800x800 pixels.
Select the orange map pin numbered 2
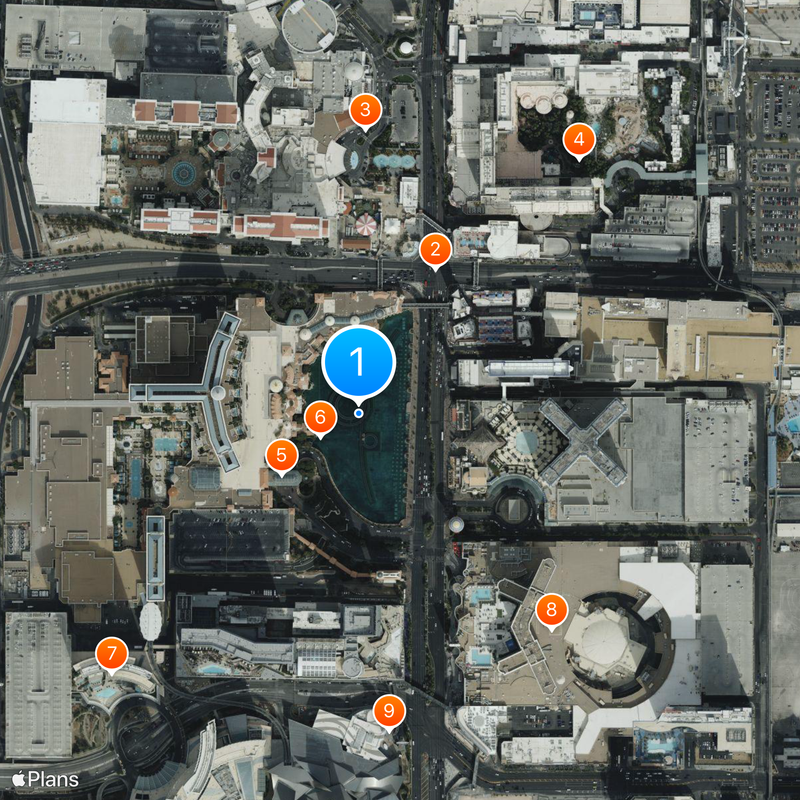click(x=435, y=248)
